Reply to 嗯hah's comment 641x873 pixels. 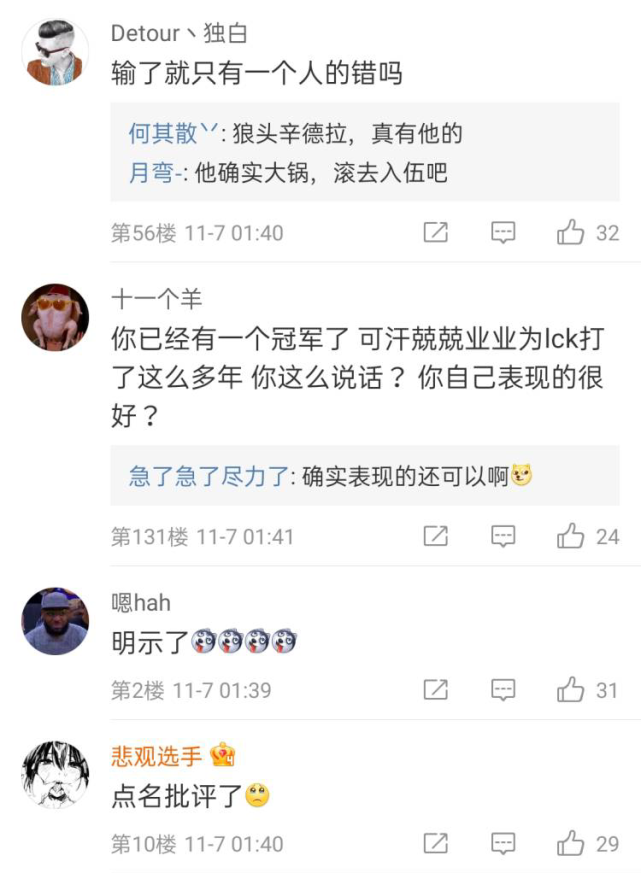click(x=503, y=690)
